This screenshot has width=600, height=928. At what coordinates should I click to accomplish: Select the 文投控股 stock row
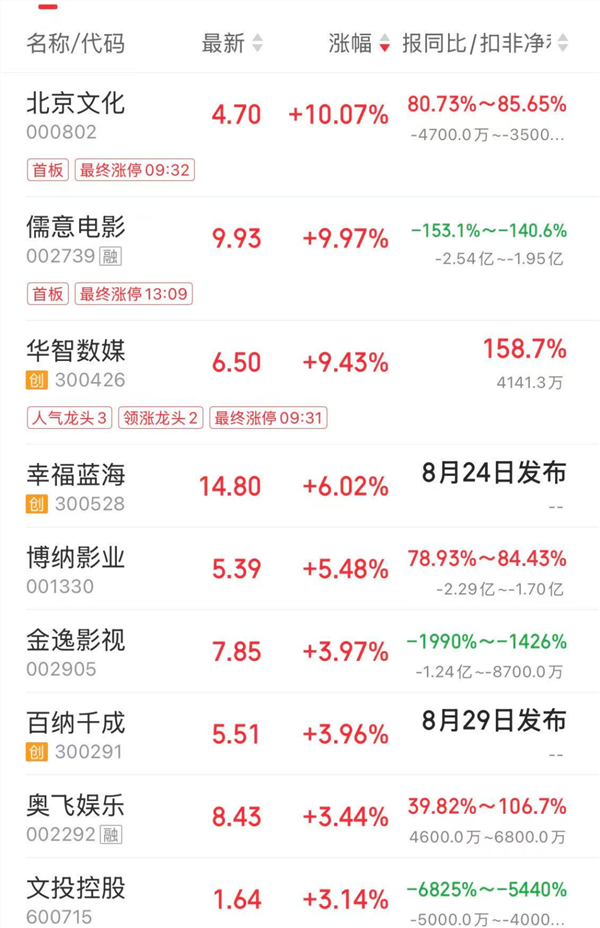tap(300, 893)
